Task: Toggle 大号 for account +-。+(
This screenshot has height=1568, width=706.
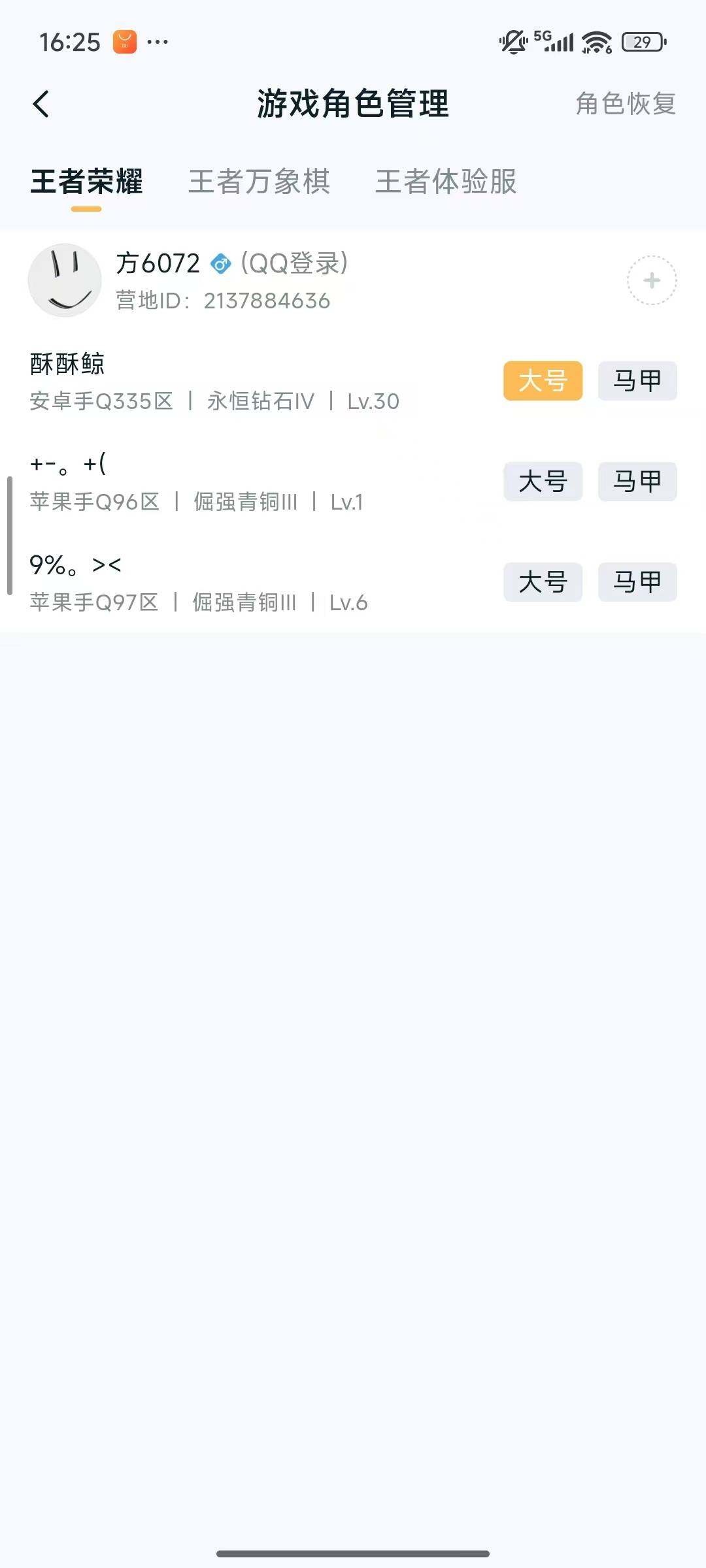Action: (x=543, y=482)
